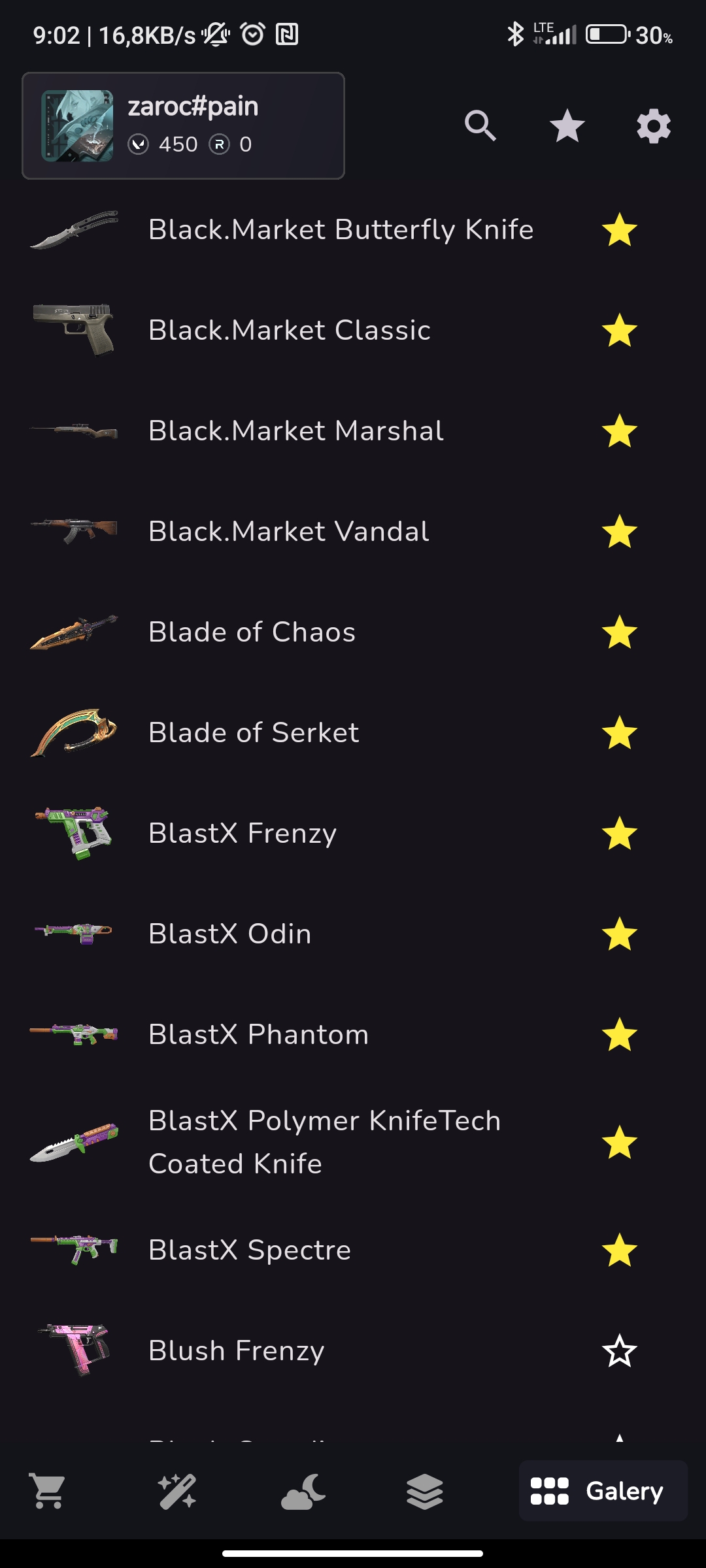Viewport: 706px width, 1568px height.
Task: View Blade of Chaos details
Action: point(252,632)
